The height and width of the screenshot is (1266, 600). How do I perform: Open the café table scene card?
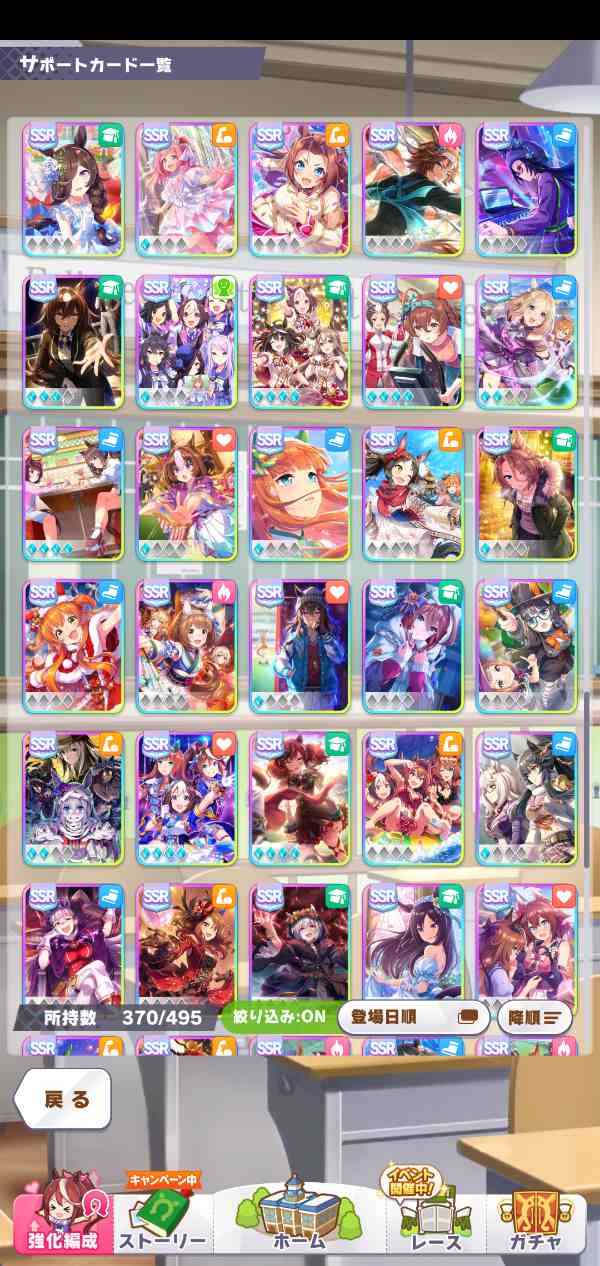coord(73,492)
